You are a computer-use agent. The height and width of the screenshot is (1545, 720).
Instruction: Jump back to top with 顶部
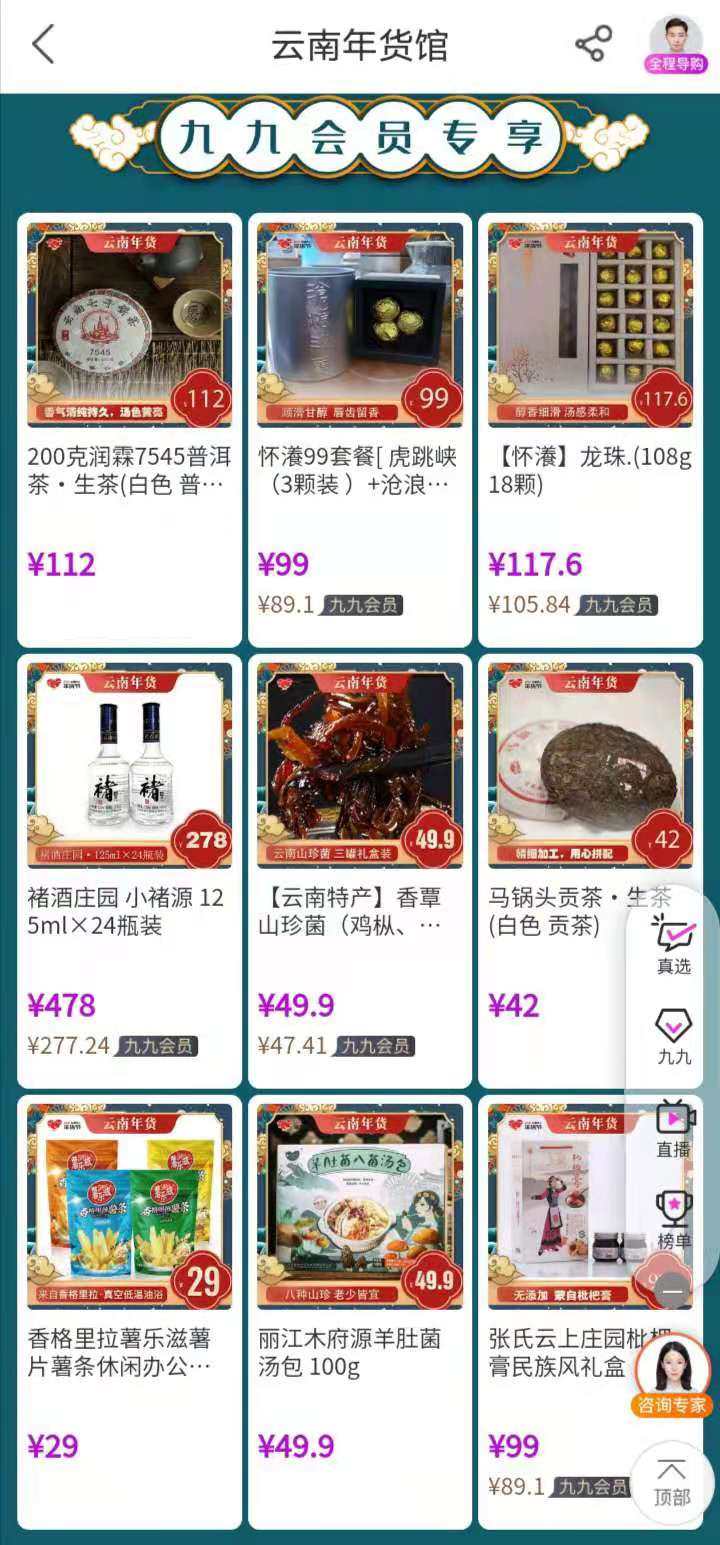point(672,1484)
